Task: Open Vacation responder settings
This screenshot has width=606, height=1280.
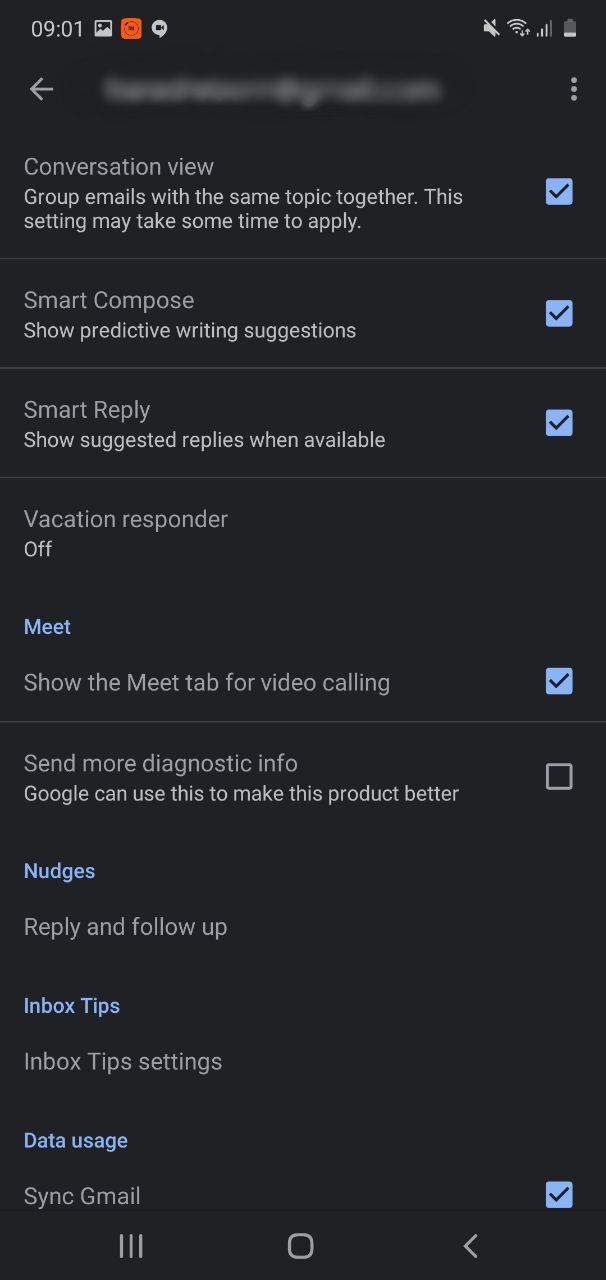Action: click(126, 532)
